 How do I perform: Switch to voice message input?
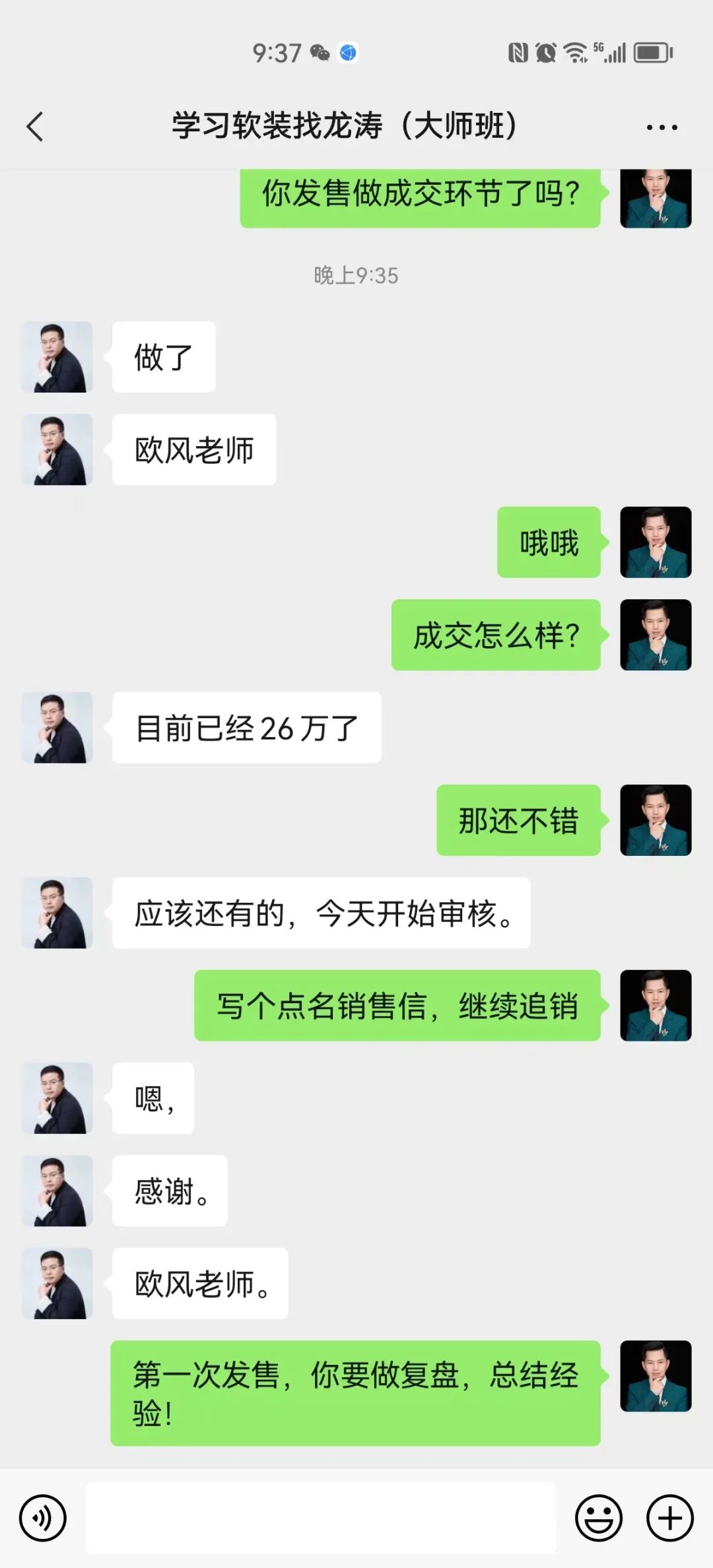coord(43,1518)
